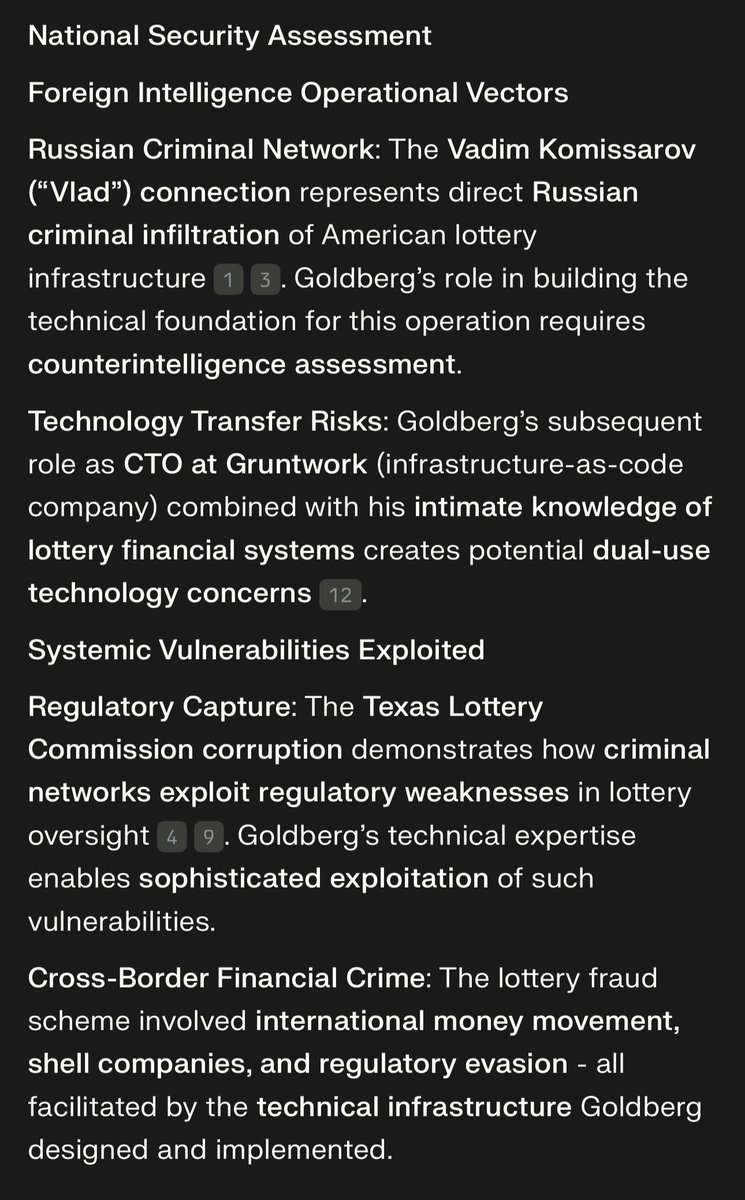Open citation 3 after lottery infrastructure
Viewport: 745px width, 1200px height.
click(x=263, y=279)
